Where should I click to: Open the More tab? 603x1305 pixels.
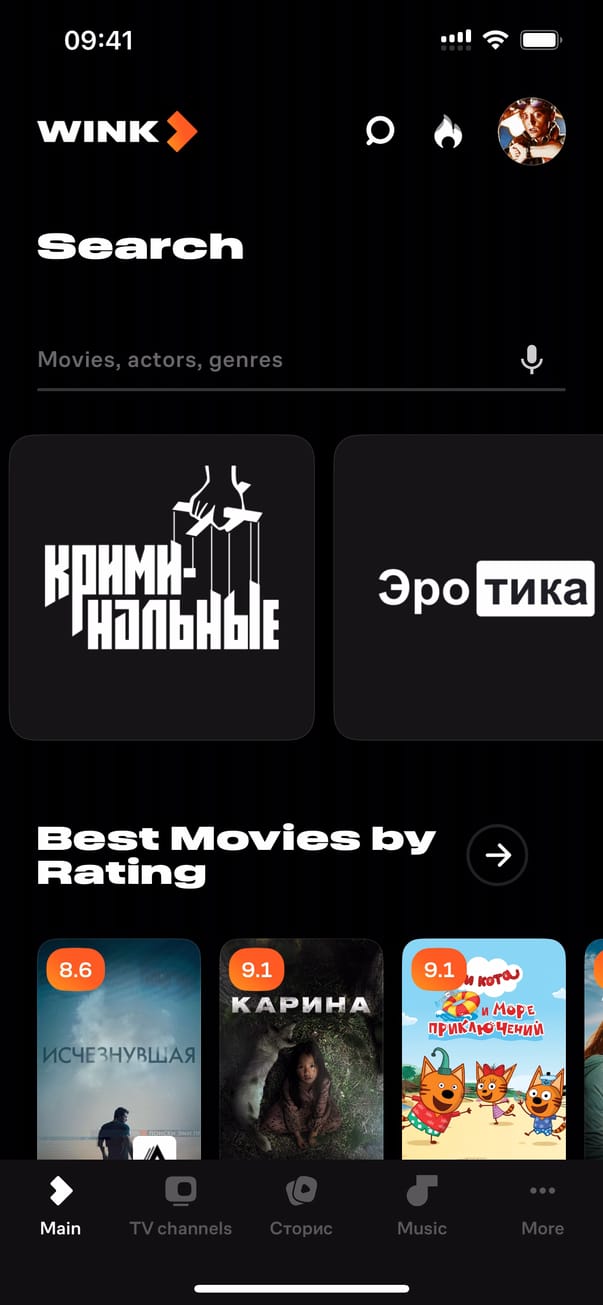click(542, 1205)
